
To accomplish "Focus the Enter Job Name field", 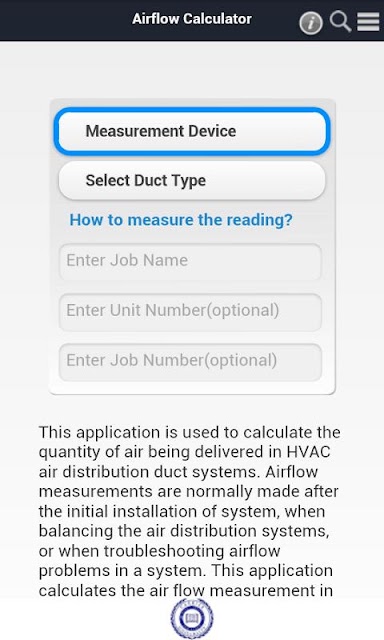I will click(190, 262).
